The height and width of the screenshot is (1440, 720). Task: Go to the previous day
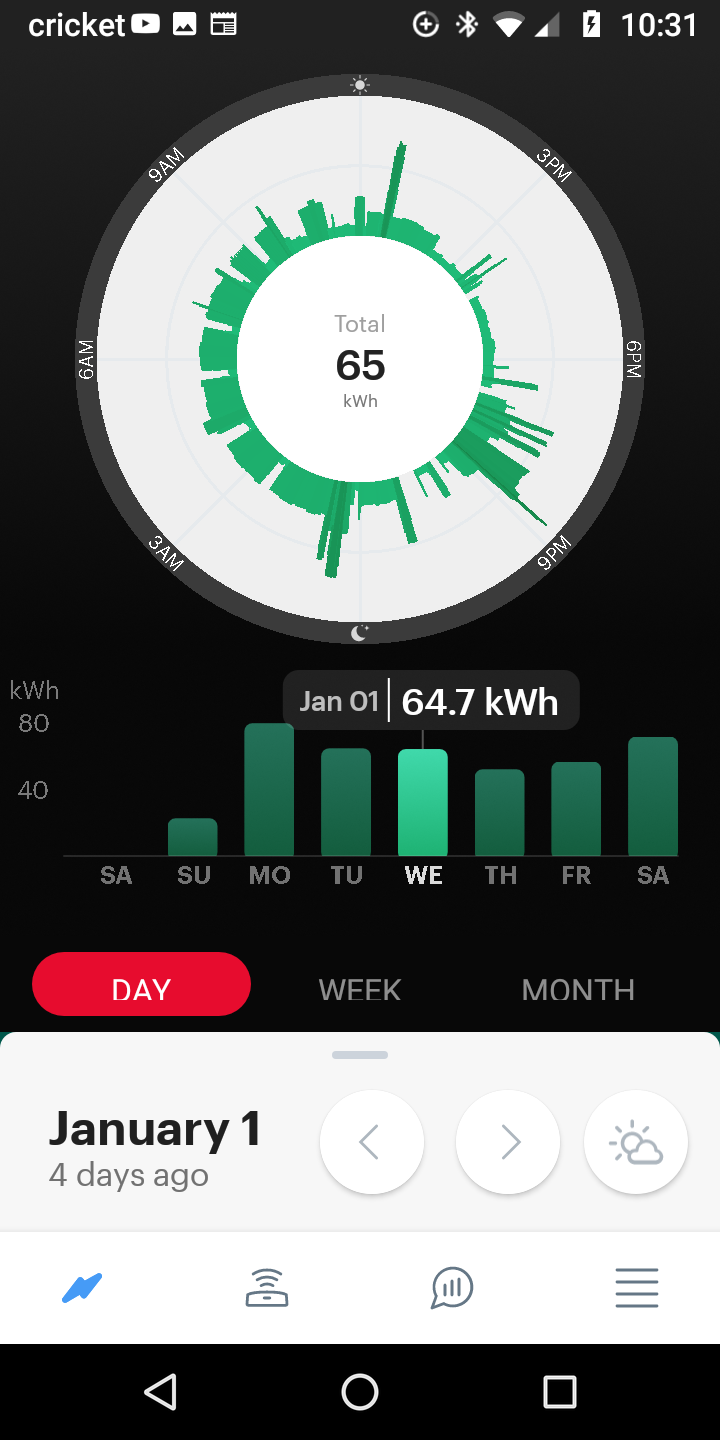point(371,1142)
